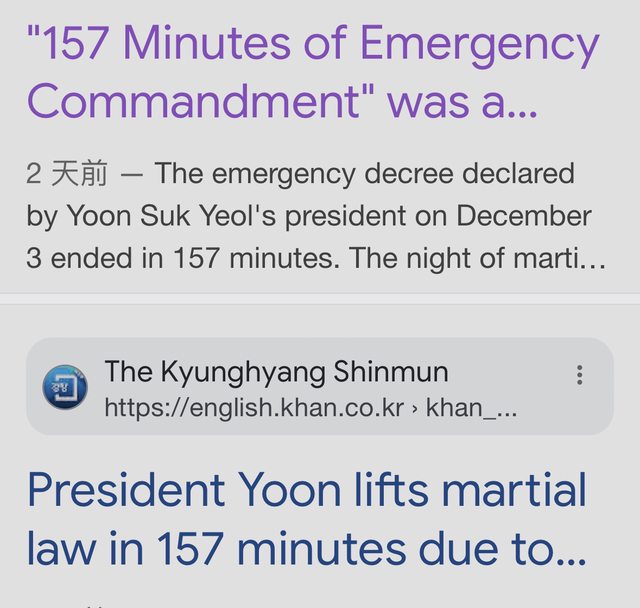Open "157 Minutes of Emergency Commandment" result
Screen dimensions: 640x608
[312, 72]
